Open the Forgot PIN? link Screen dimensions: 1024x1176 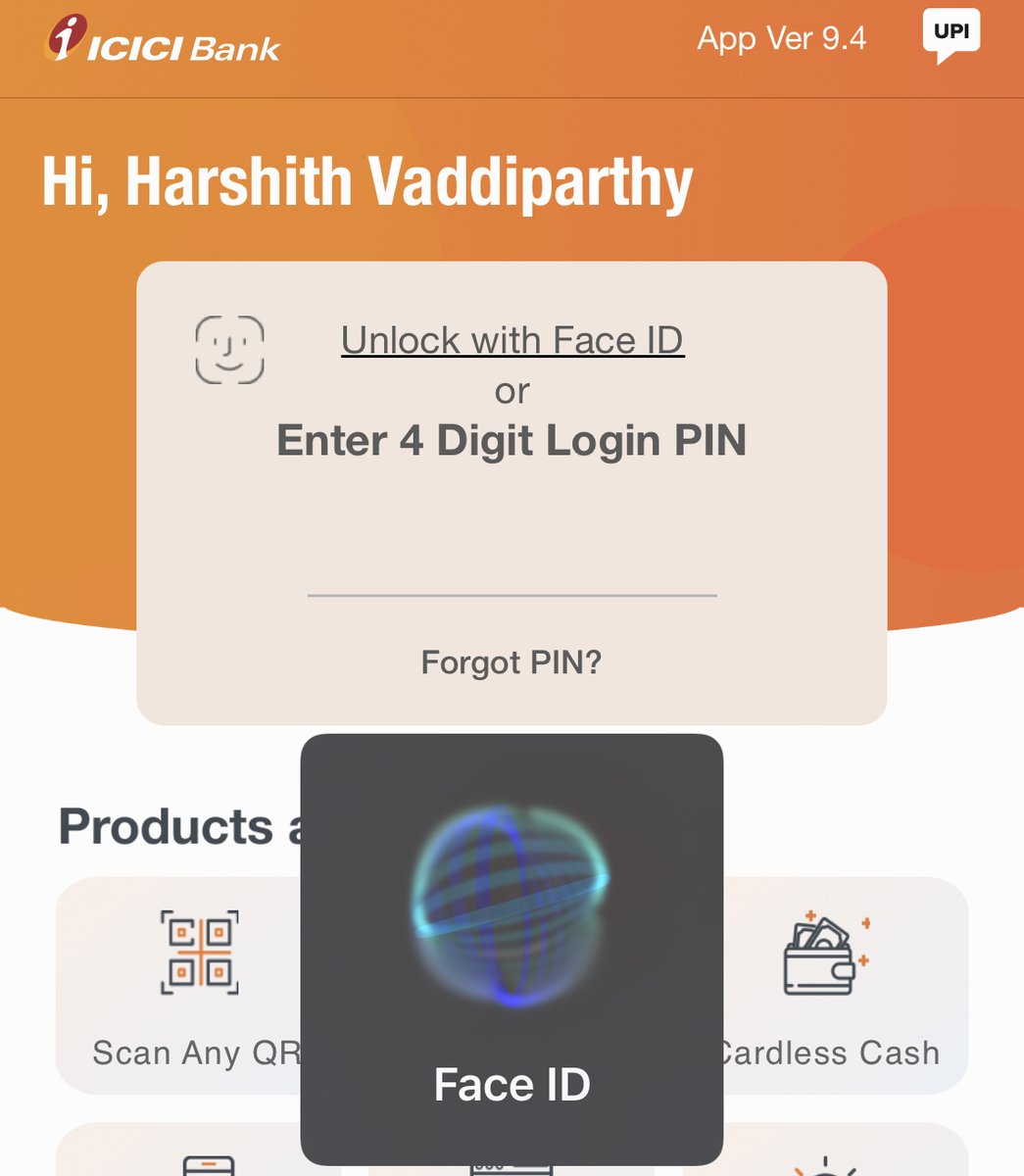(x=512, y=662)
